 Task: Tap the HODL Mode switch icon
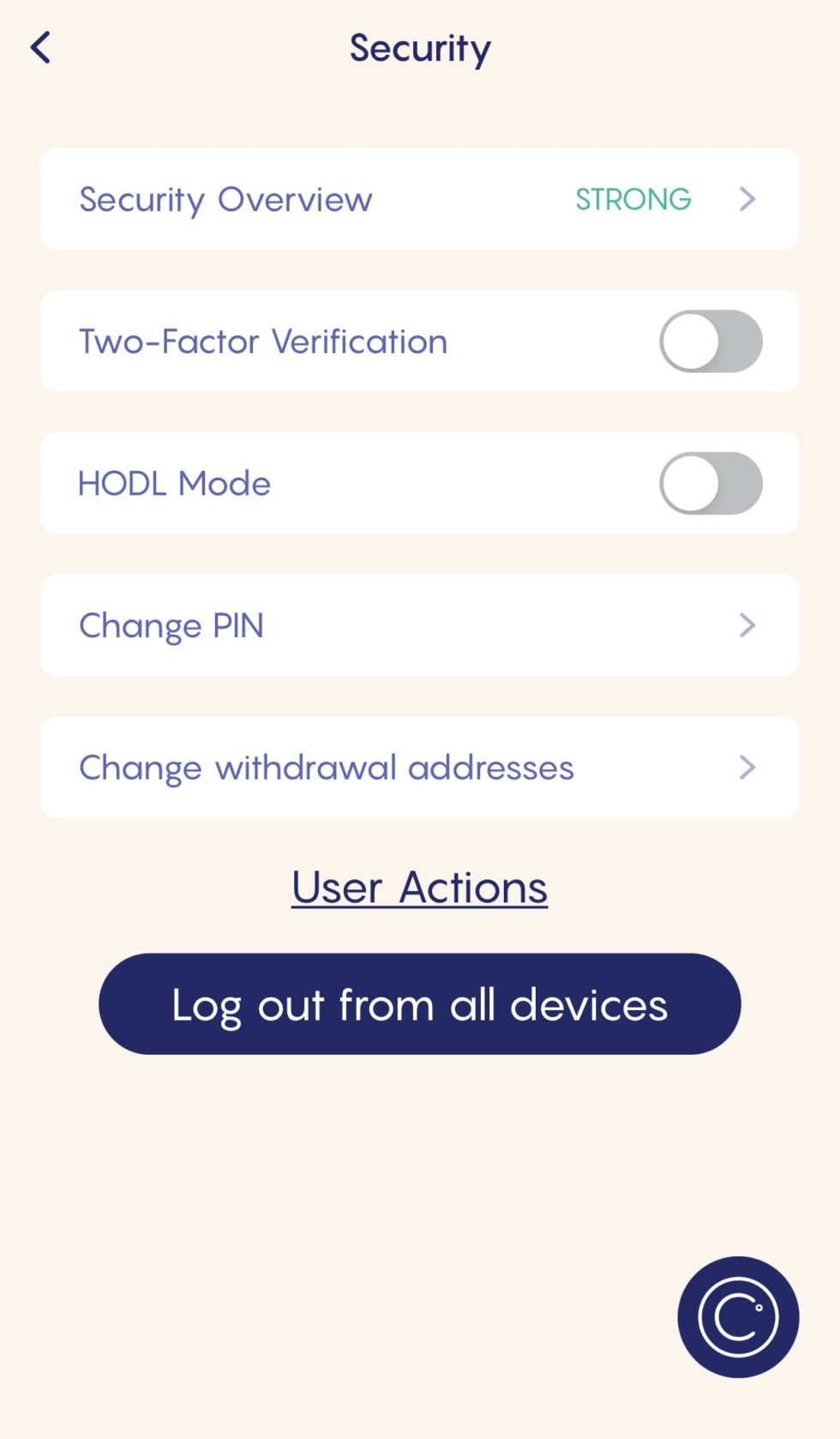point(710,483)
